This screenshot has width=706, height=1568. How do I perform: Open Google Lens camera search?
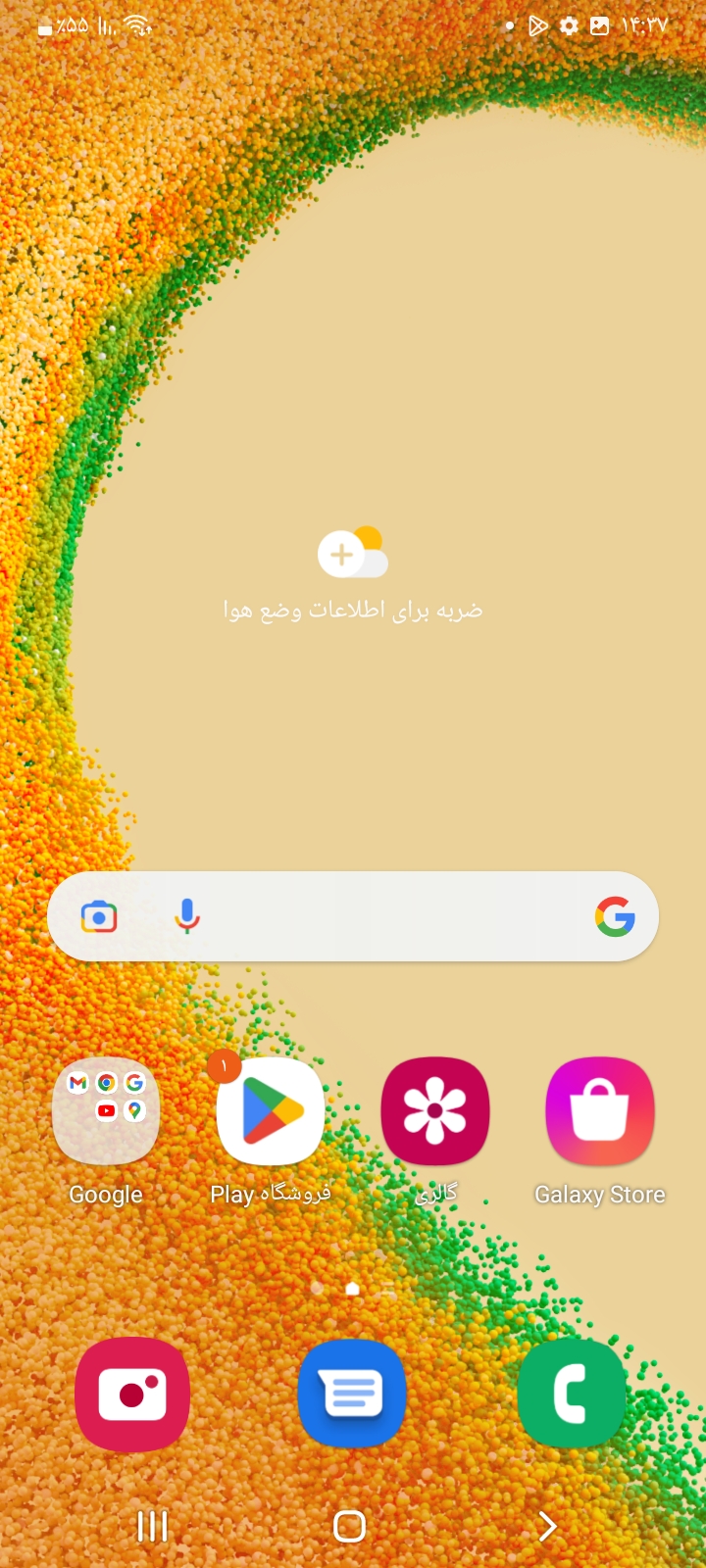tap(99, 916)
